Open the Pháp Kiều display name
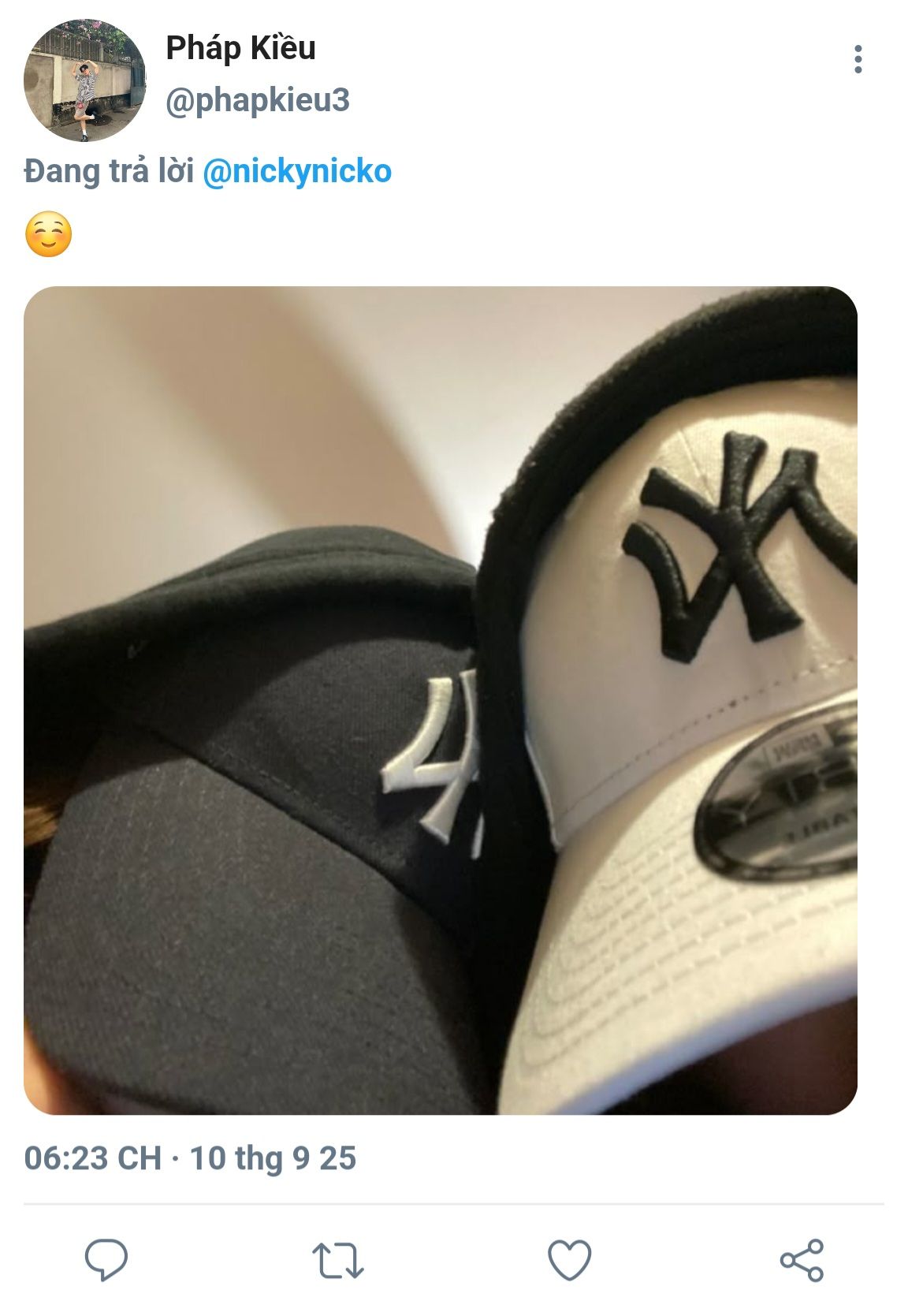This screenshot has height=1316, width=908. 240,48
